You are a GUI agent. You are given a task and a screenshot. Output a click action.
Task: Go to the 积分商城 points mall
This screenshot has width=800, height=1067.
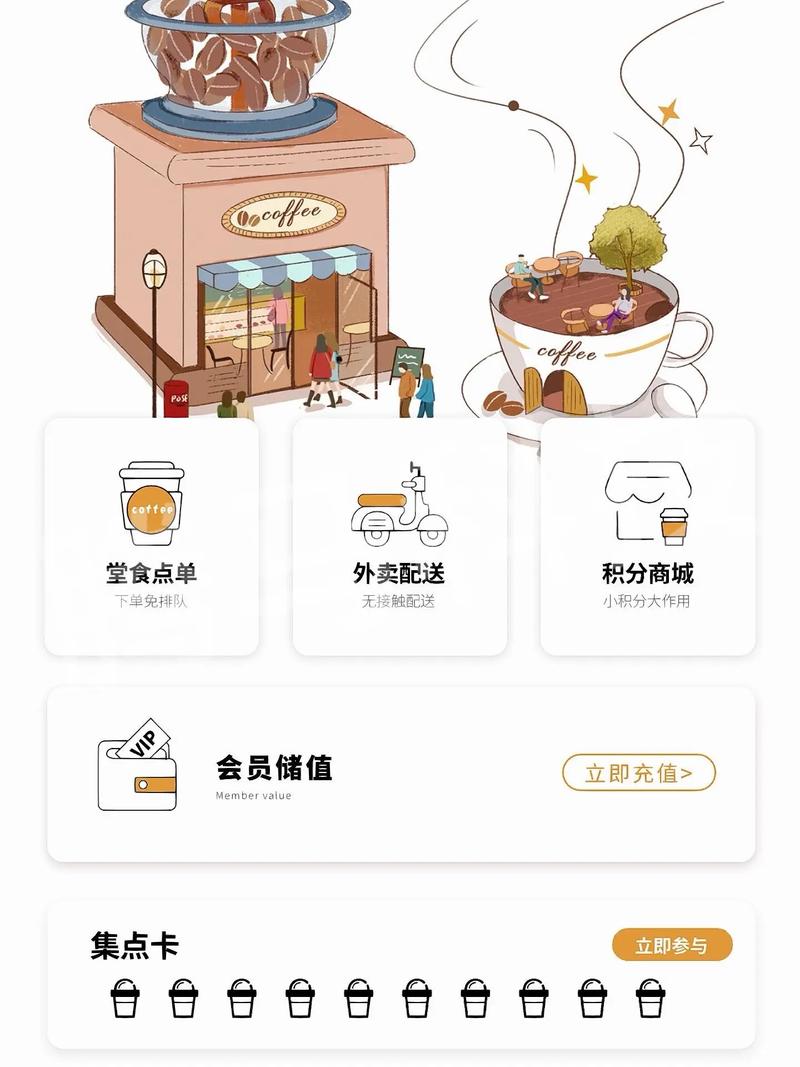click(x=647, y=537)
